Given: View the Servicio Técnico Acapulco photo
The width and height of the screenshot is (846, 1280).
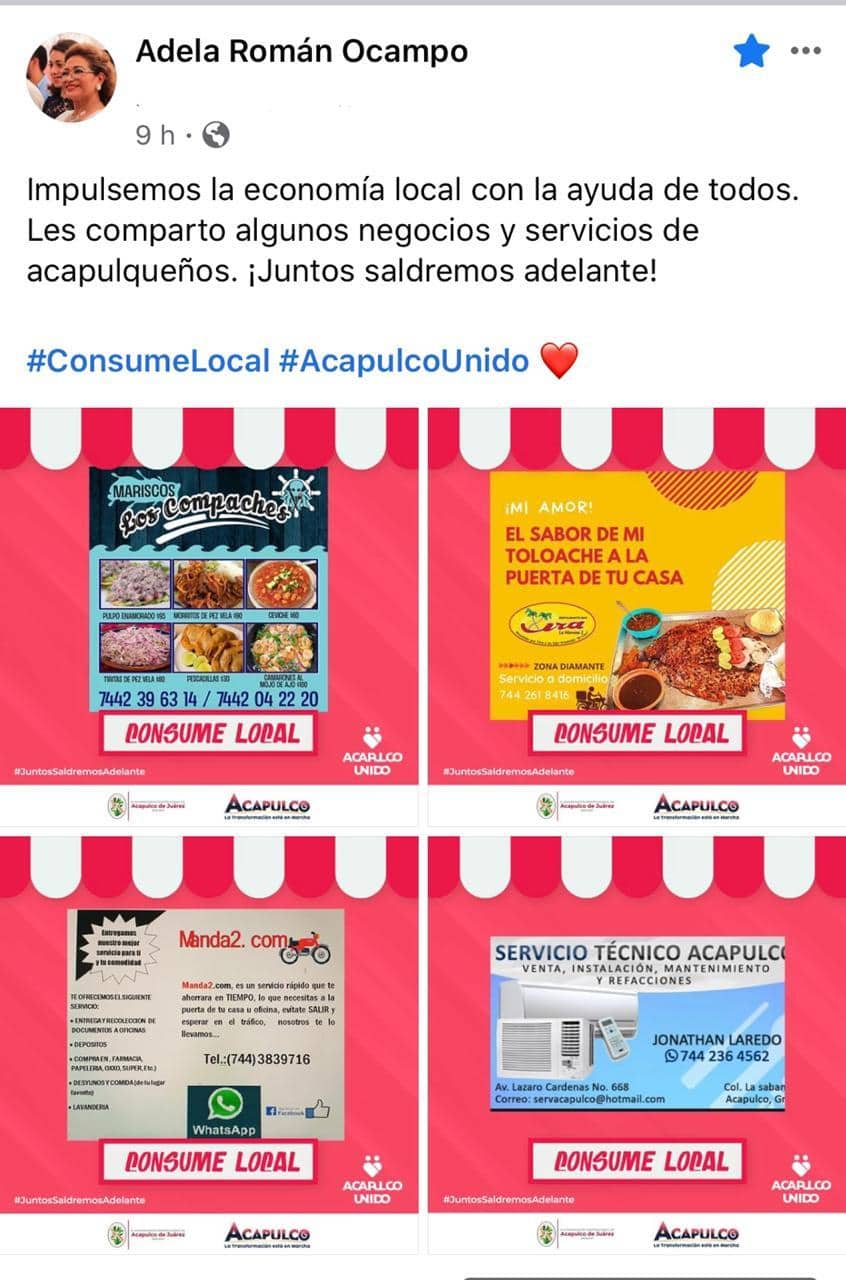Looking at the screenshot, I should coord(637,1043).
